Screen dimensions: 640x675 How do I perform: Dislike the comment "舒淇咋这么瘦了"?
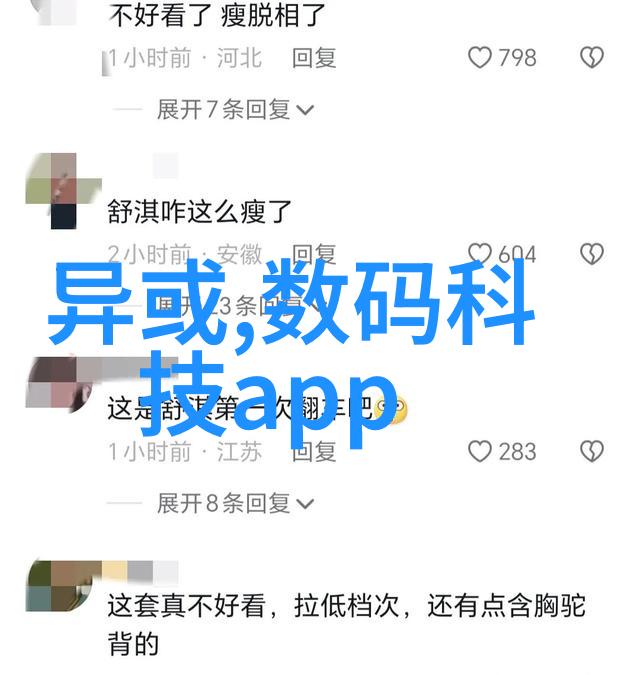click(x=592, y=253)
